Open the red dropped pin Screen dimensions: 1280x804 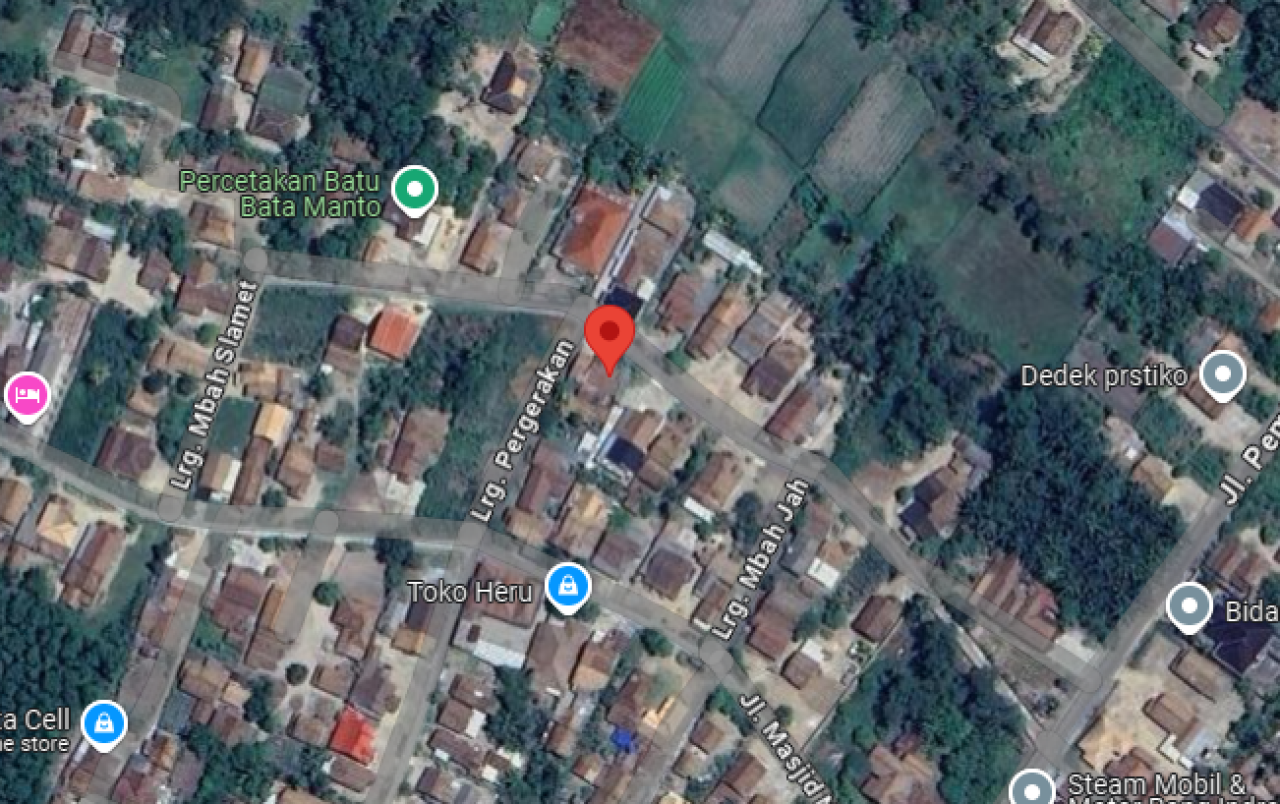609,335
